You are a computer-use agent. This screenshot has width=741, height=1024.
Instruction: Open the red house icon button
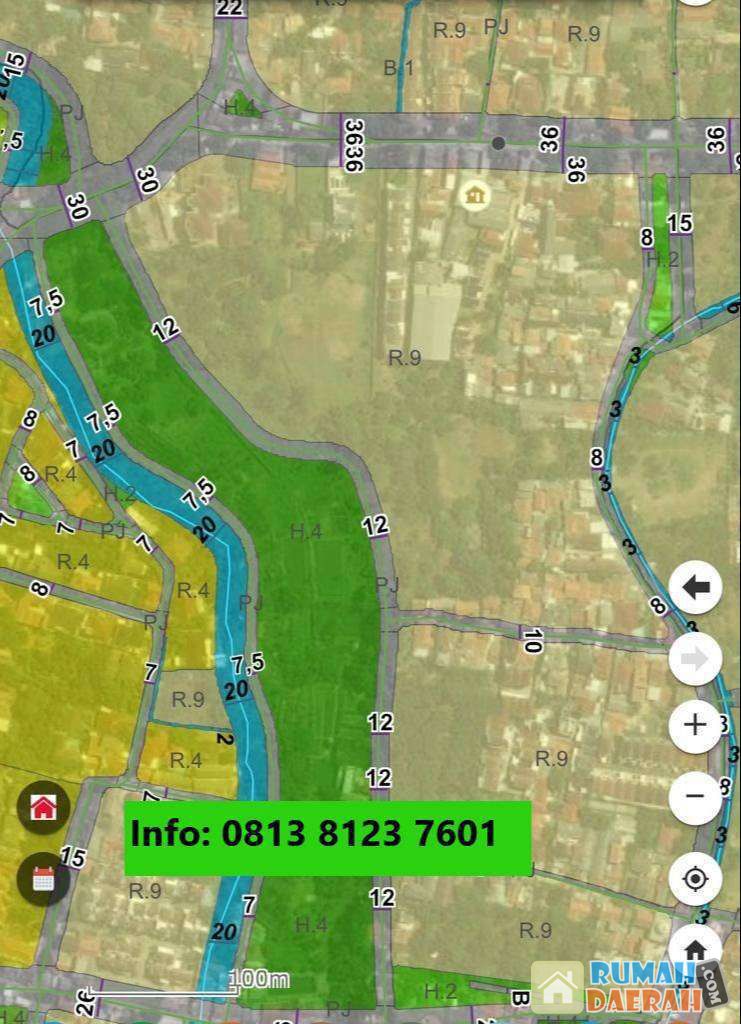[43, 807]
